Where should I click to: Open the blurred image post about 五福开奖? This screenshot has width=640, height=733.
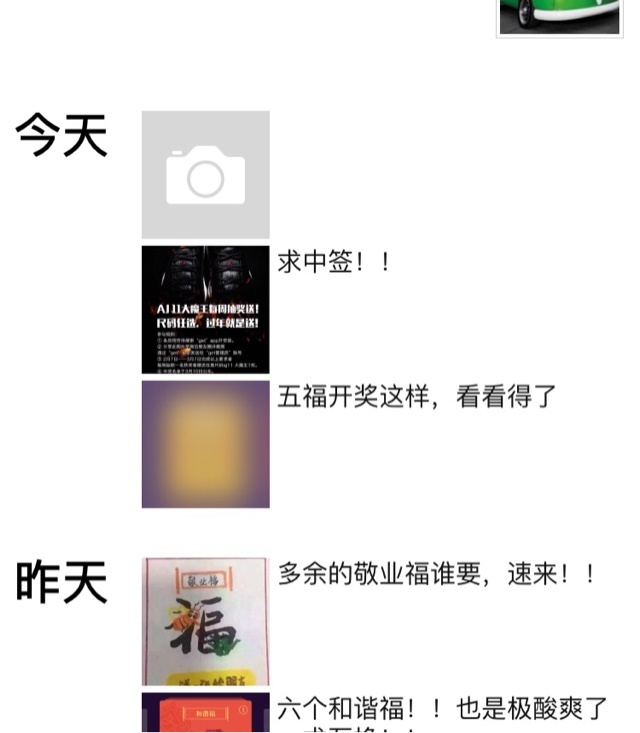(x=205, y=443)
